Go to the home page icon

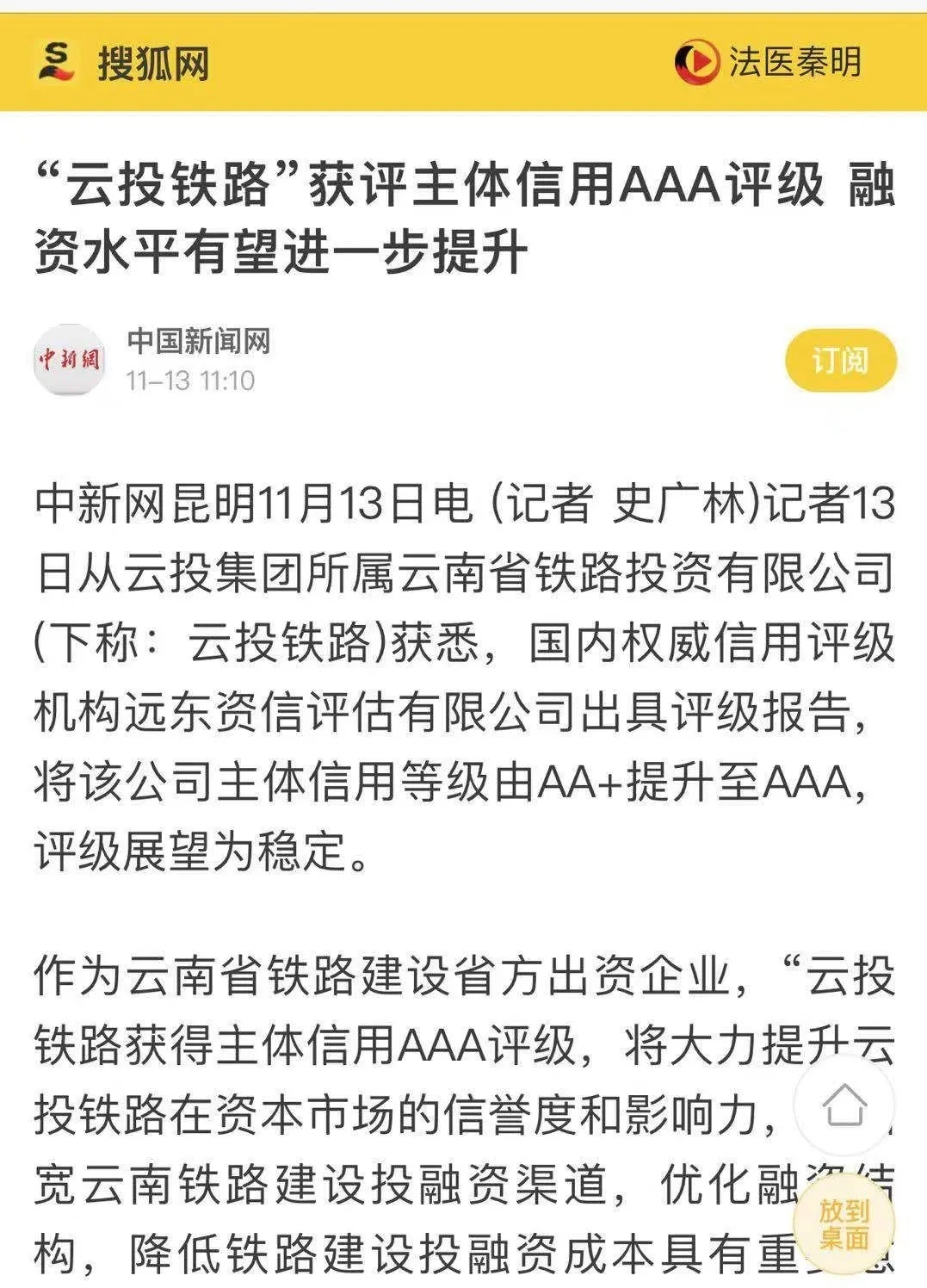[844, 1104]
